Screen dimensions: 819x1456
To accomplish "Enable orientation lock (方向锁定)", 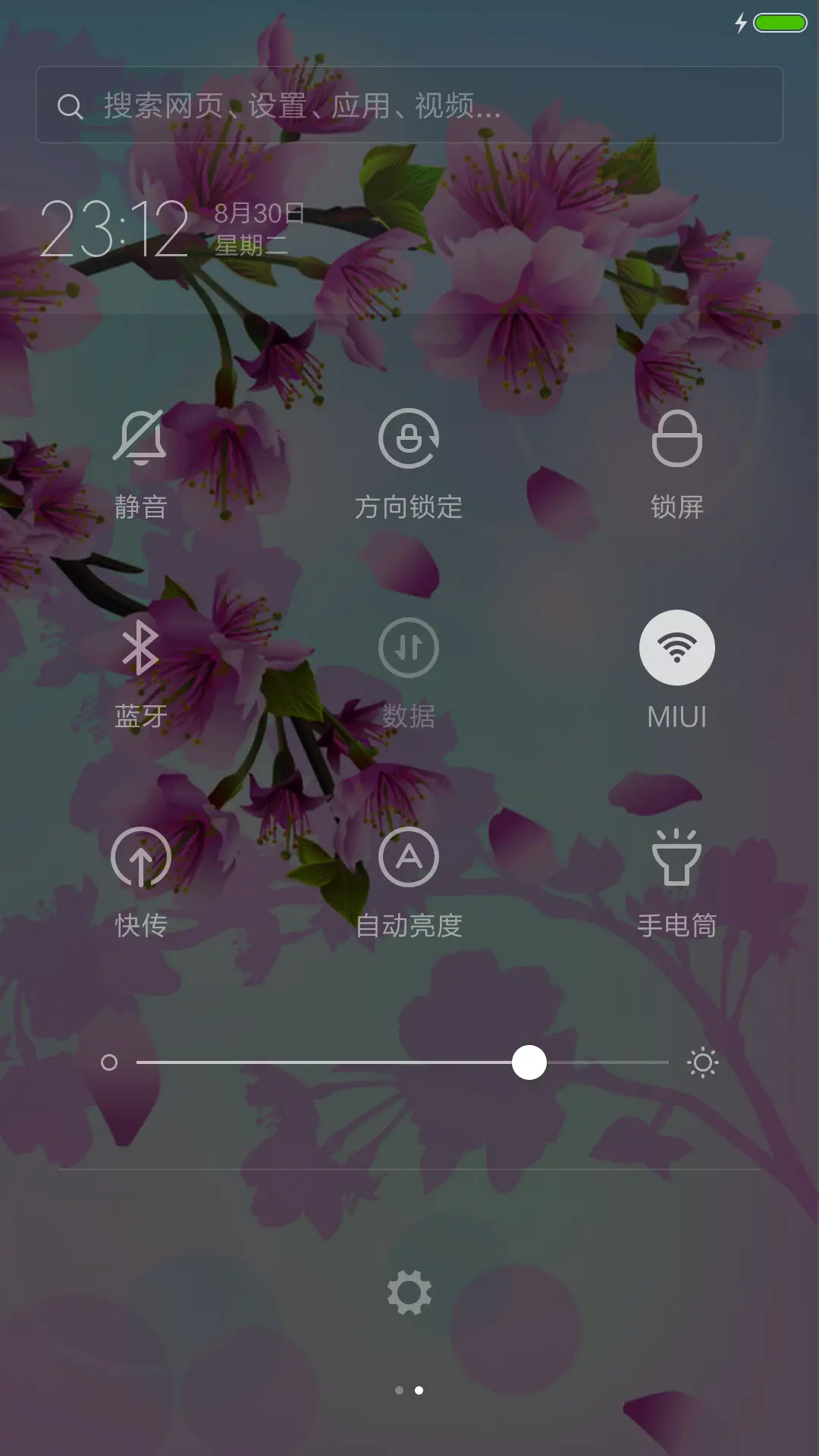I will tap(409, 440).
